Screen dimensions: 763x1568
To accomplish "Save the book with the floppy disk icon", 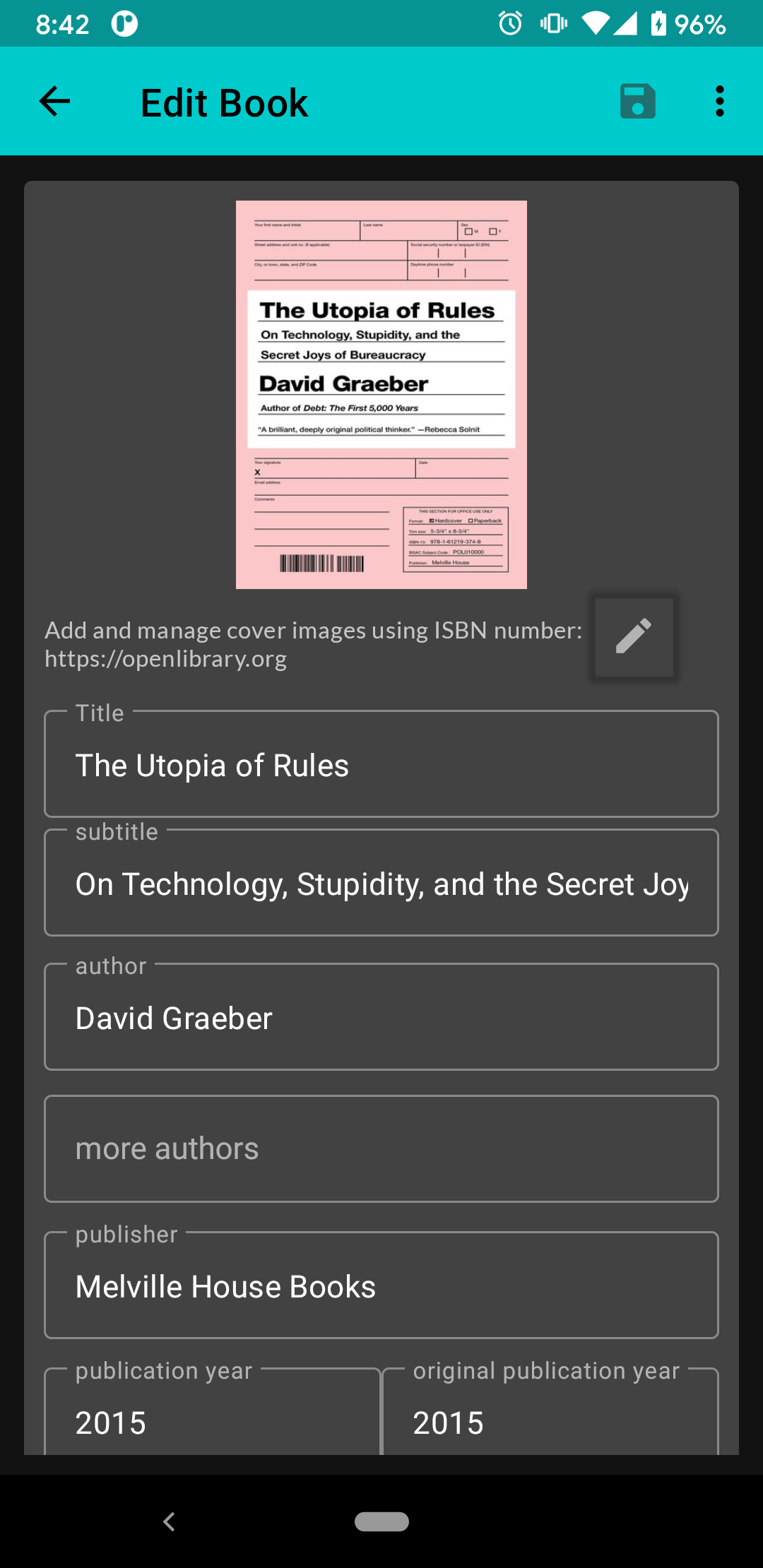I will (x=637, y=102).
